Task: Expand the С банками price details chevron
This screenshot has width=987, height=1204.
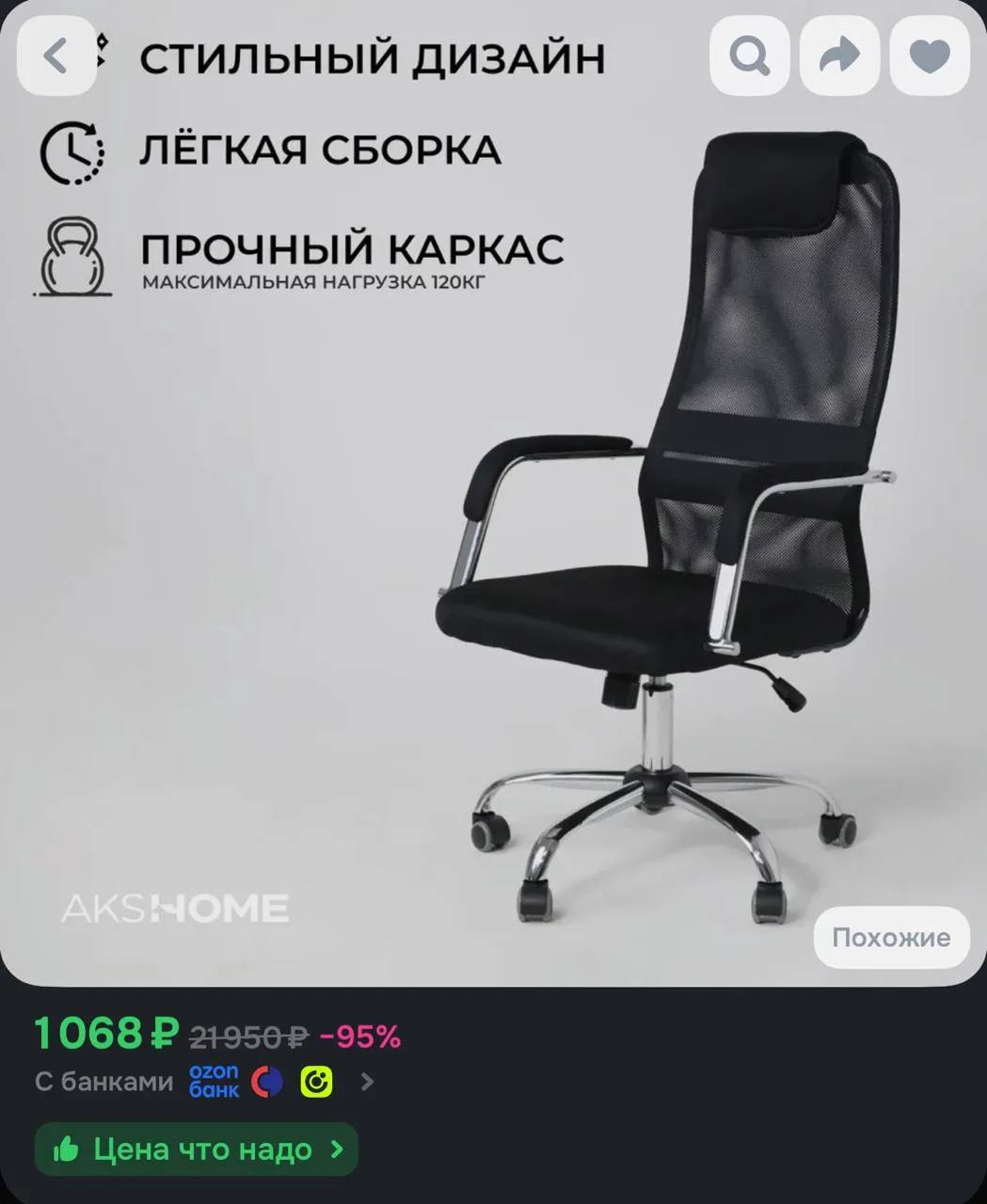Action: [x=368, y=1083]
